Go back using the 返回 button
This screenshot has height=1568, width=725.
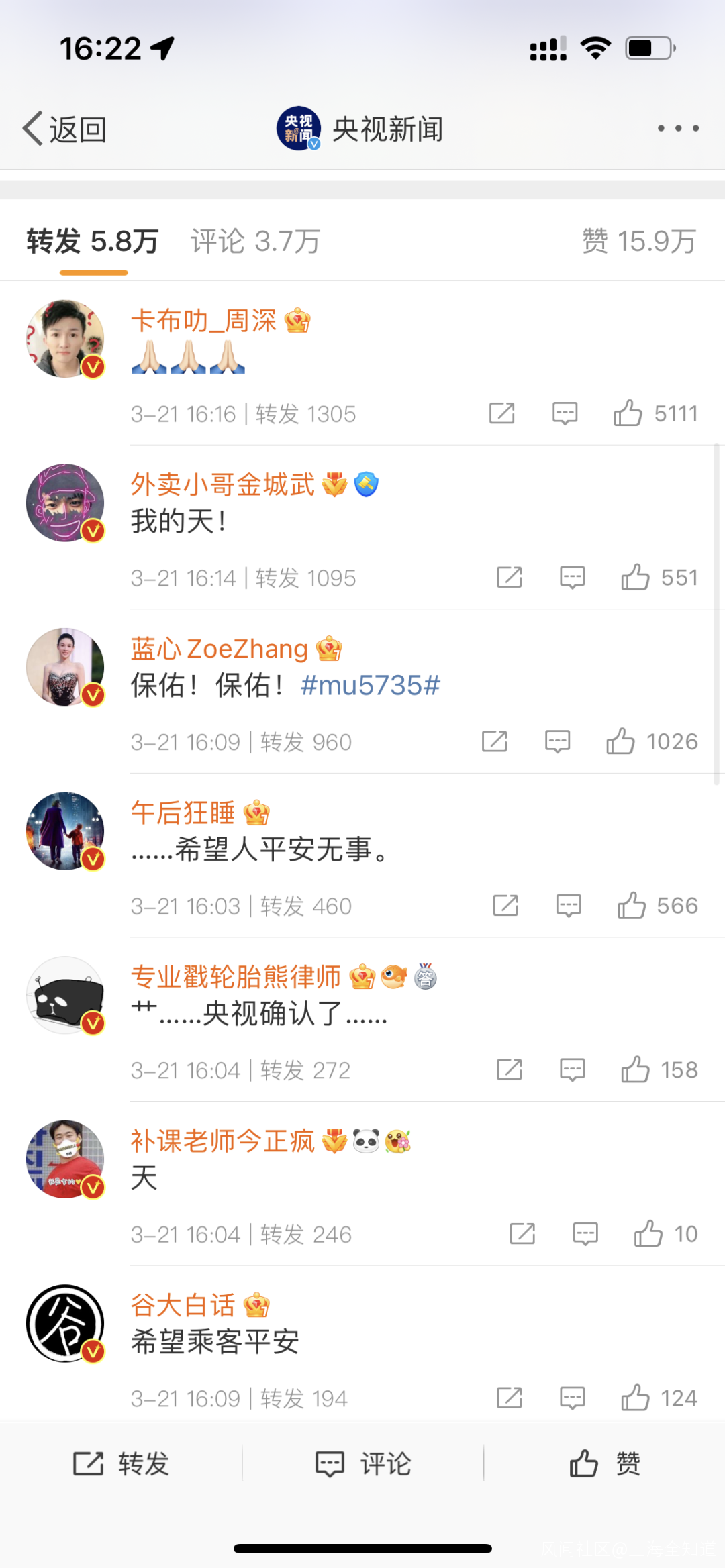(x=65, y=129)
